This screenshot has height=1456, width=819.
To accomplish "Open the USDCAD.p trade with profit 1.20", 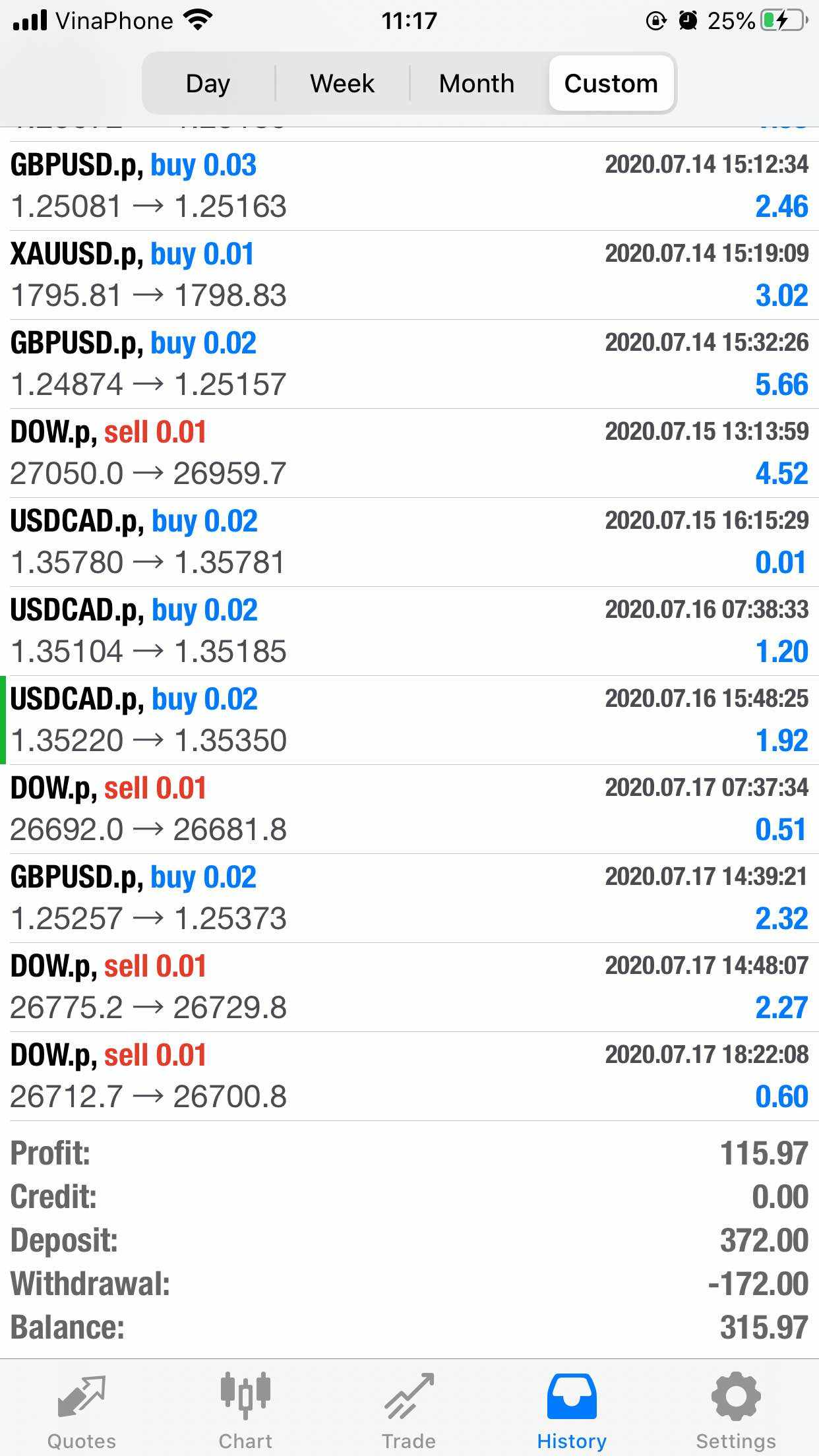I will coord(409,631).
